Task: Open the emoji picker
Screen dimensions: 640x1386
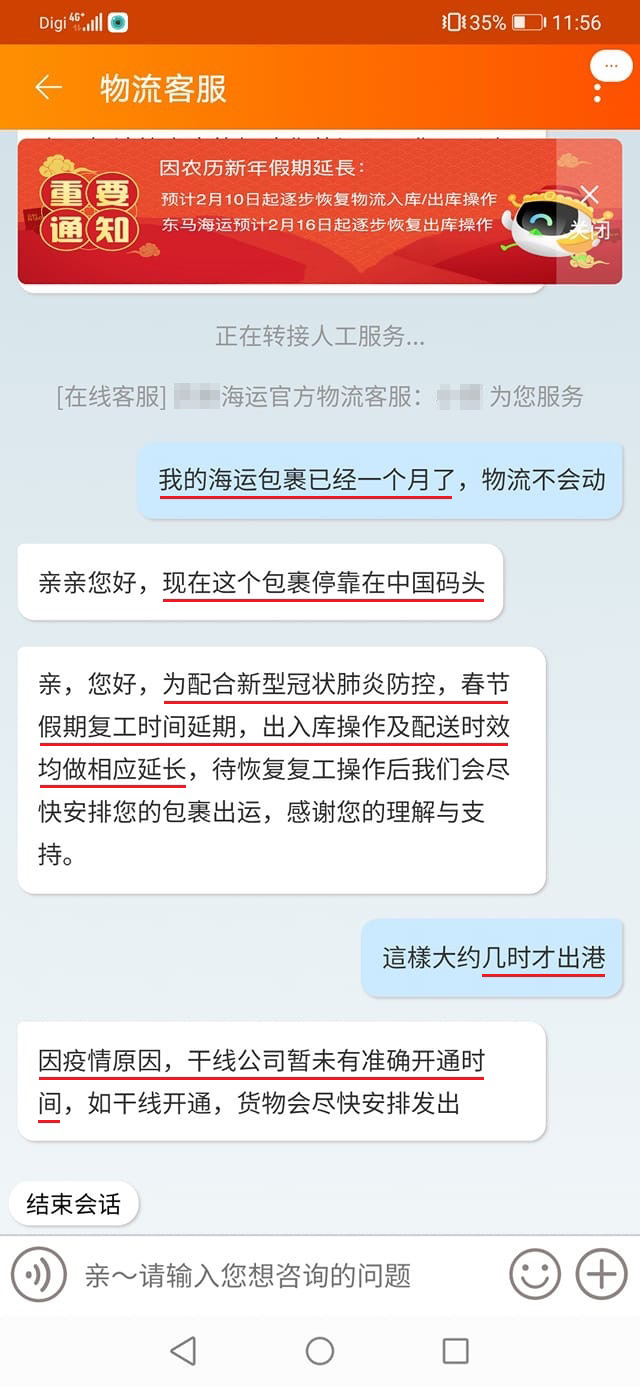Action: [535, 1275]
